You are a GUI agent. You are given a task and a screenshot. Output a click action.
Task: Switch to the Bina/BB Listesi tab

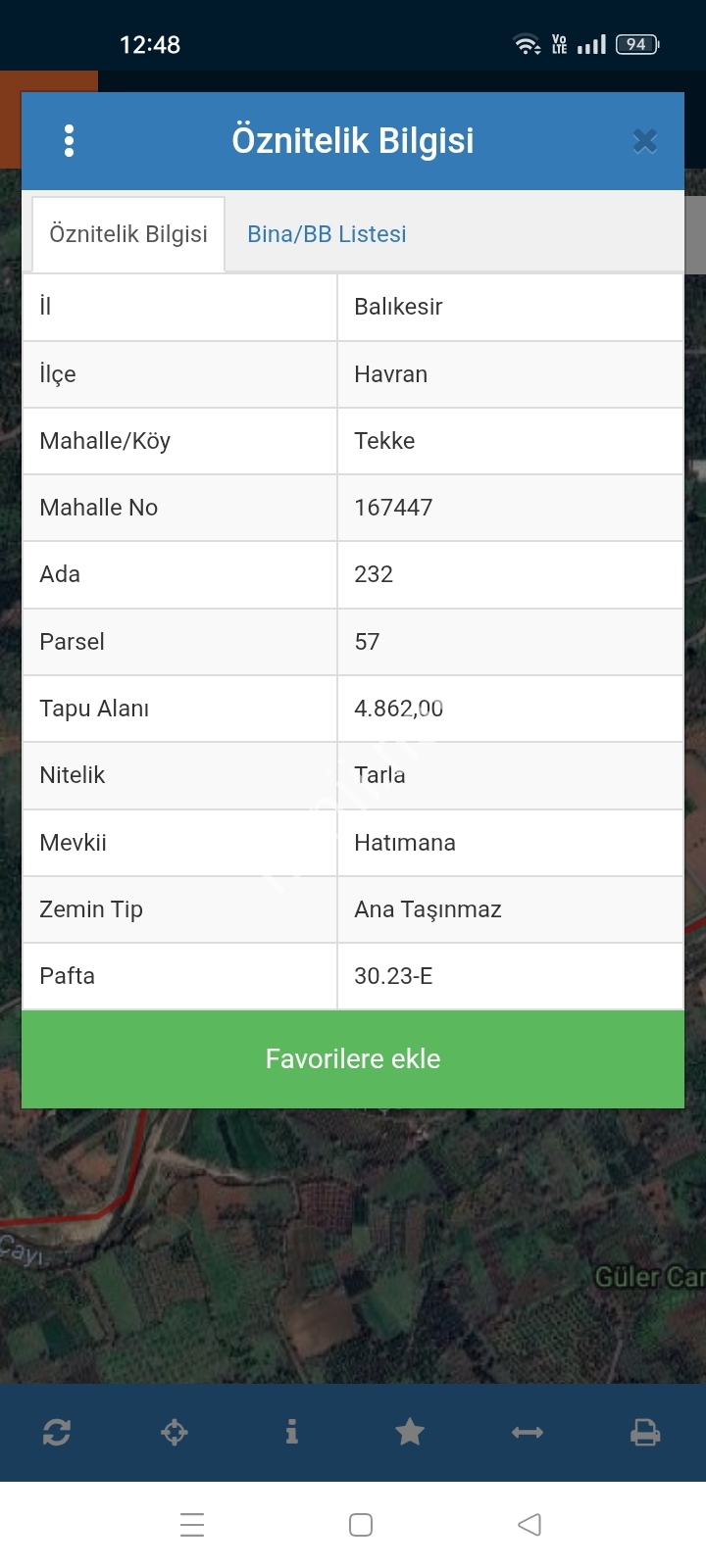(327, 234)
